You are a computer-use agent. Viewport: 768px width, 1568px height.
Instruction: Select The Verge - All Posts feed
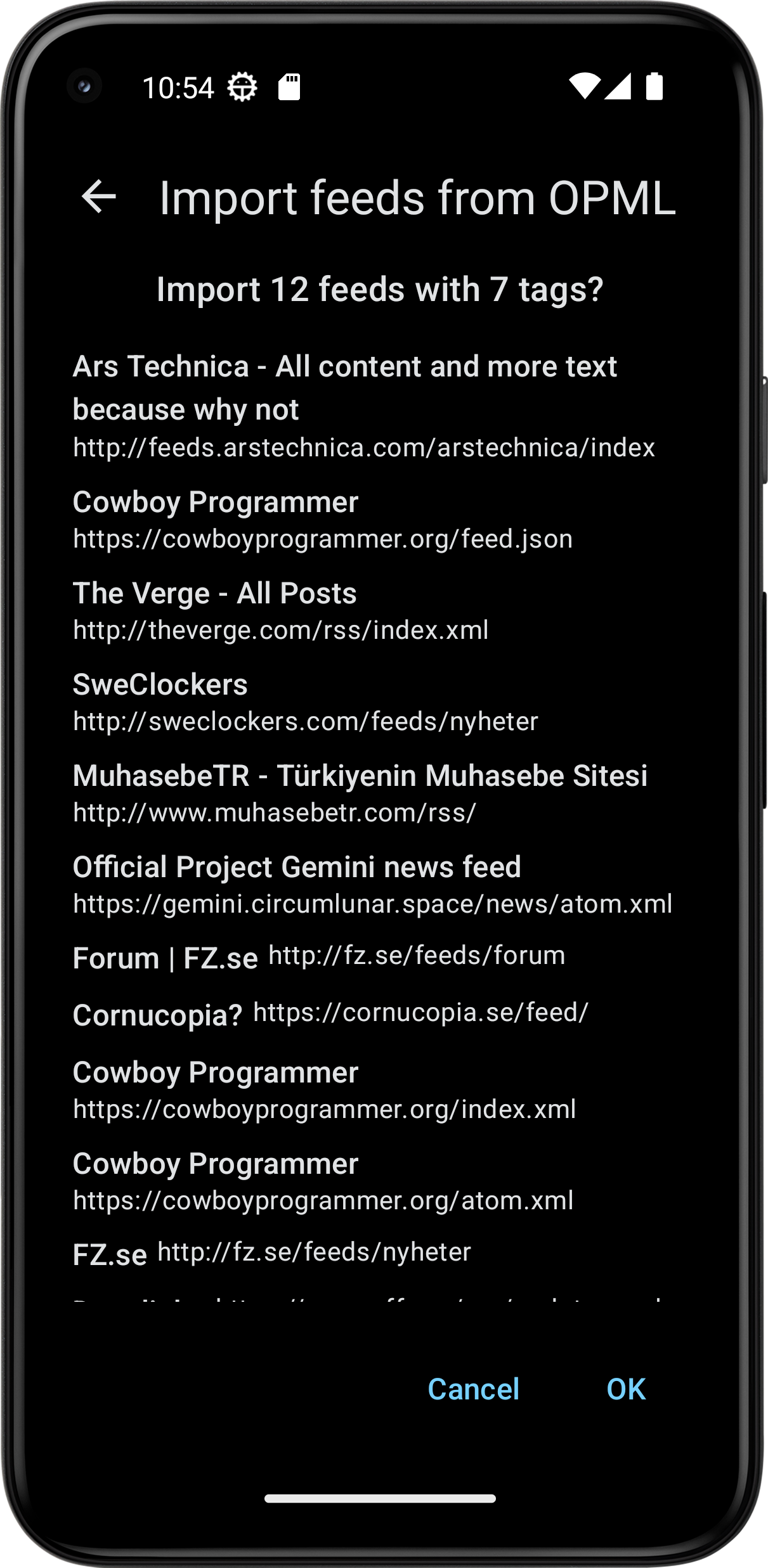click(282, 610)
